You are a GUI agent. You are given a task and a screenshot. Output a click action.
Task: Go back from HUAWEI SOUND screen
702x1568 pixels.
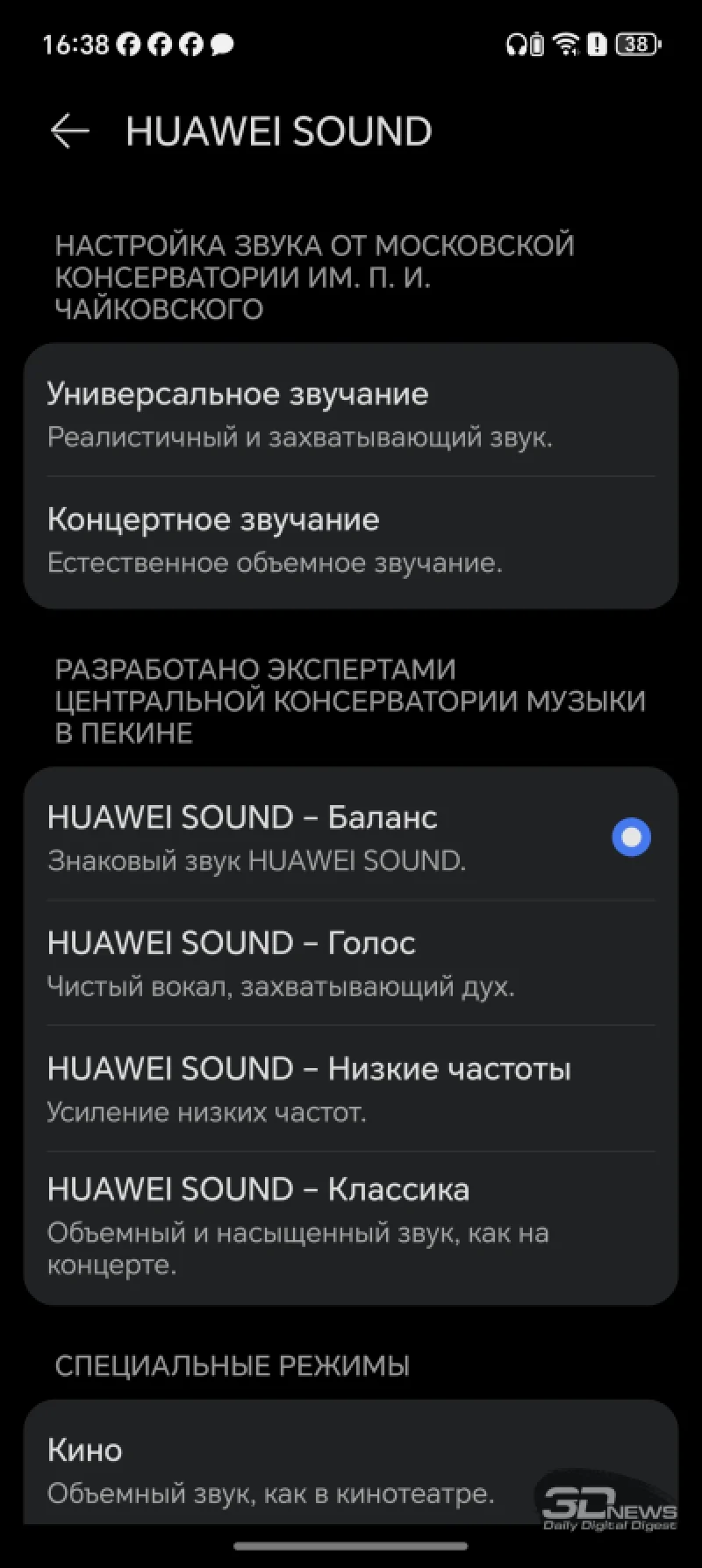[70, 132]
